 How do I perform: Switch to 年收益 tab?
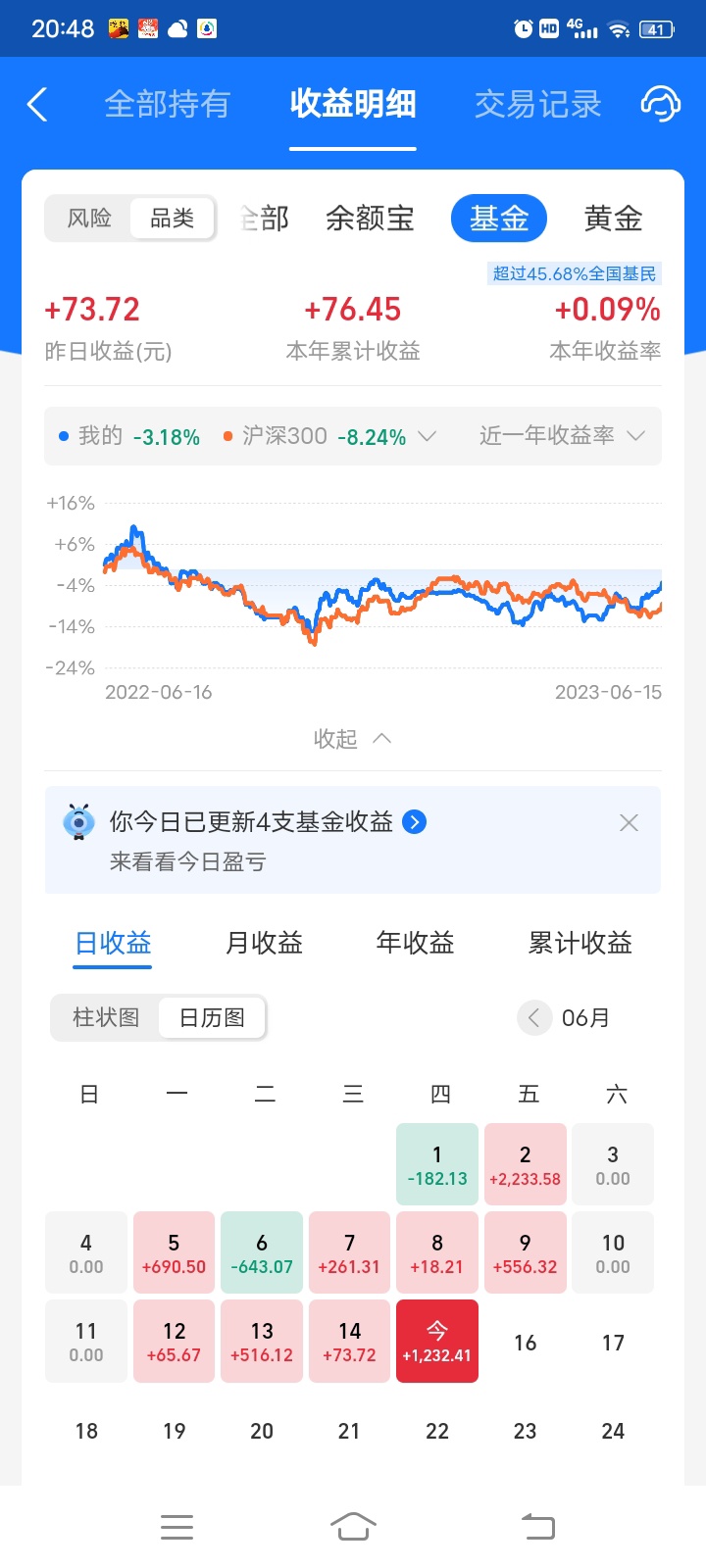point(416,943)
